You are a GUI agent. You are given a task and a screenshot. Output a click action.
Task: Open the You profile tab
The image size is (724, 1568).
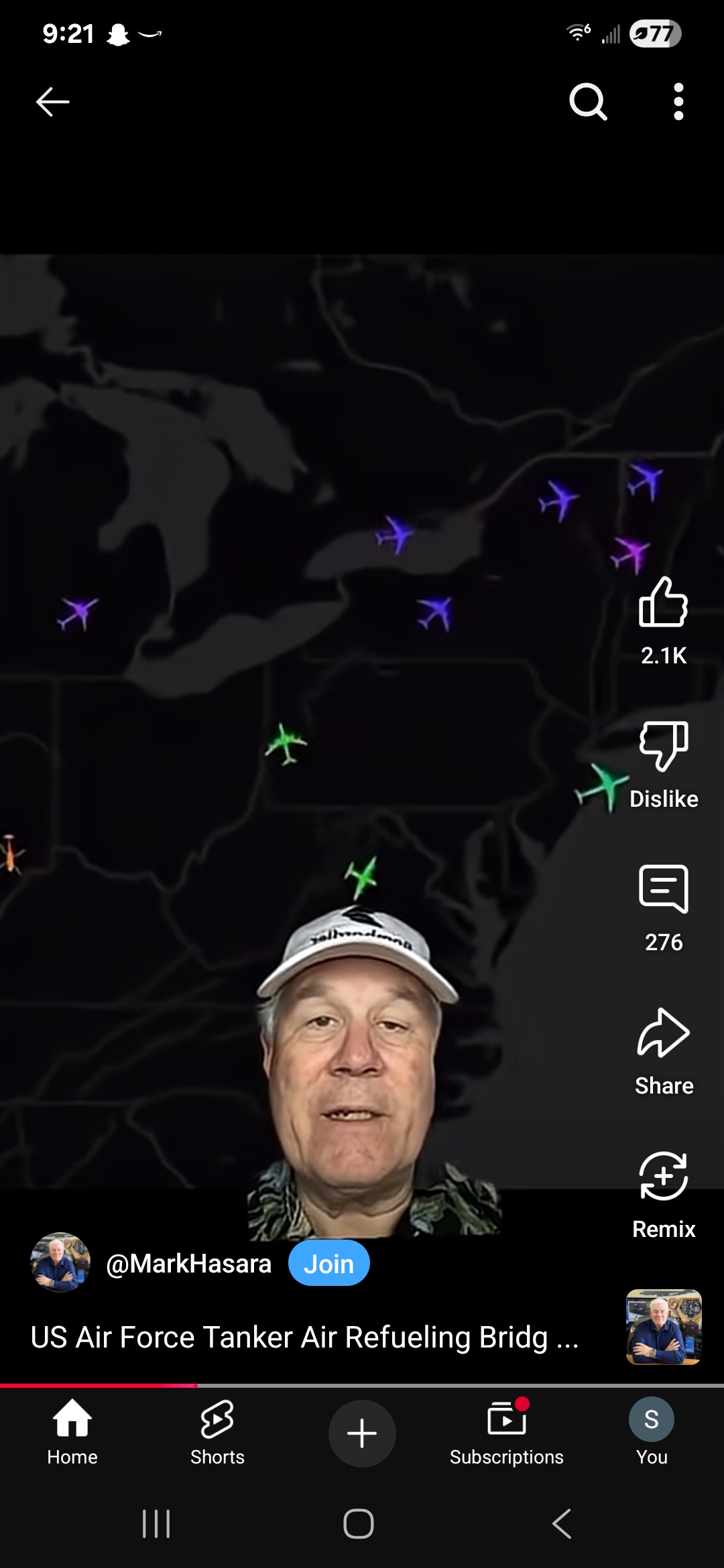click(652, 1433)
